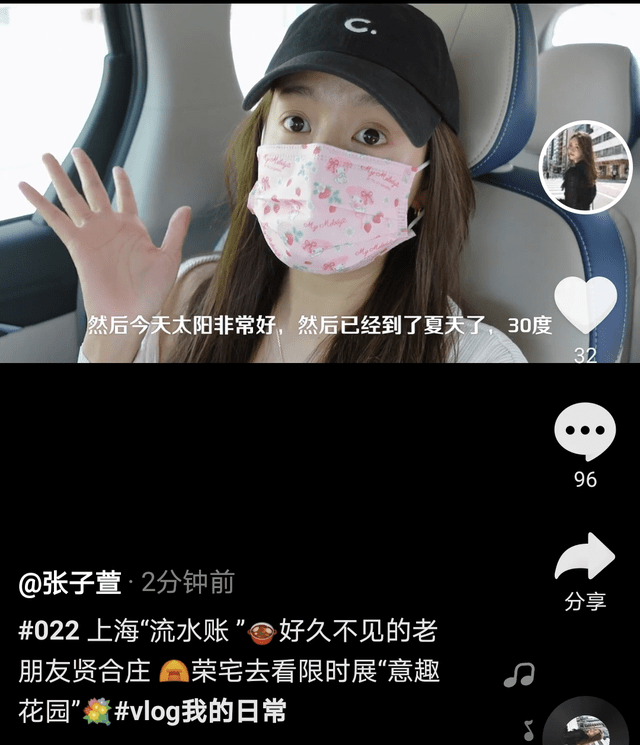Image resolution: width=640 pixels, height=745 pixels.
Task: Open @张子萱 profile from the username
Action: (70, 582)
